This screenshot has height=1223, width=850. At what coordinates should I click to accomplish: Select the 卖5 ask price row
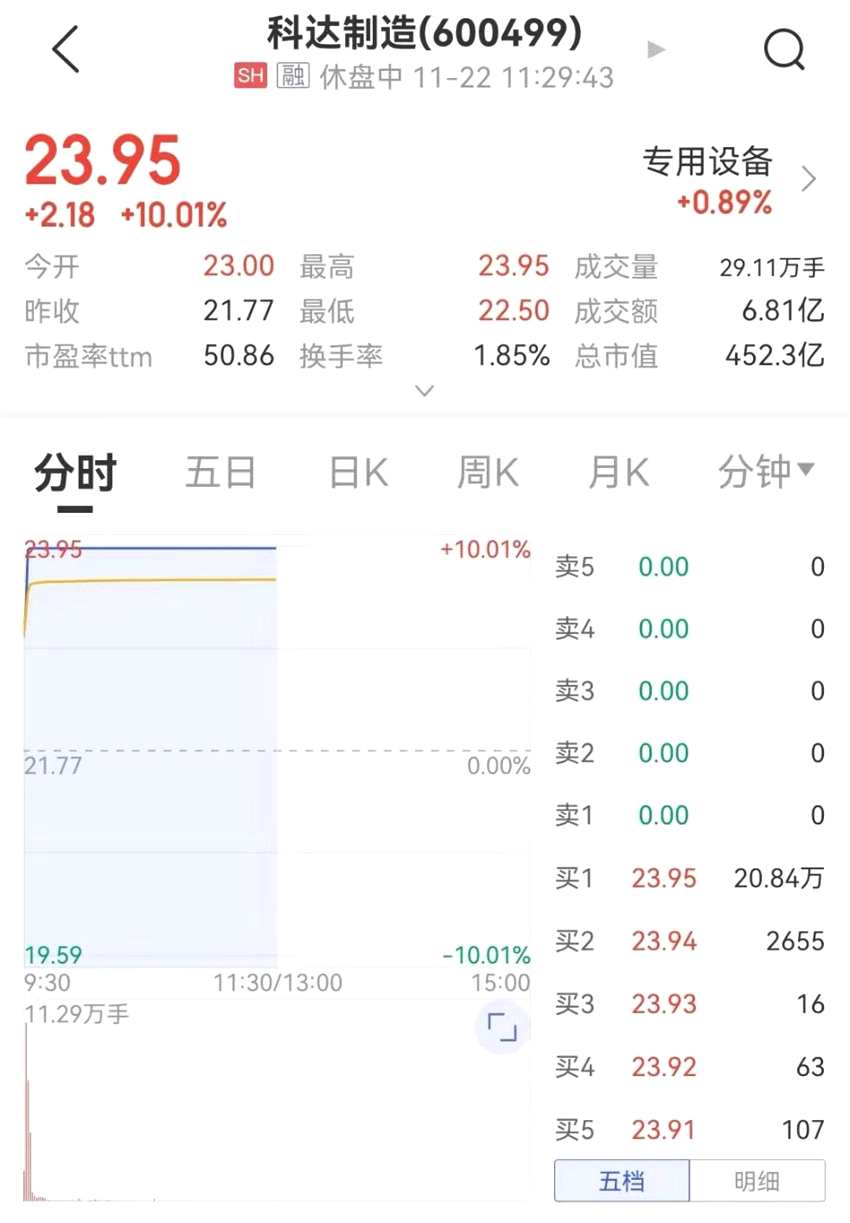coord(662,565)
